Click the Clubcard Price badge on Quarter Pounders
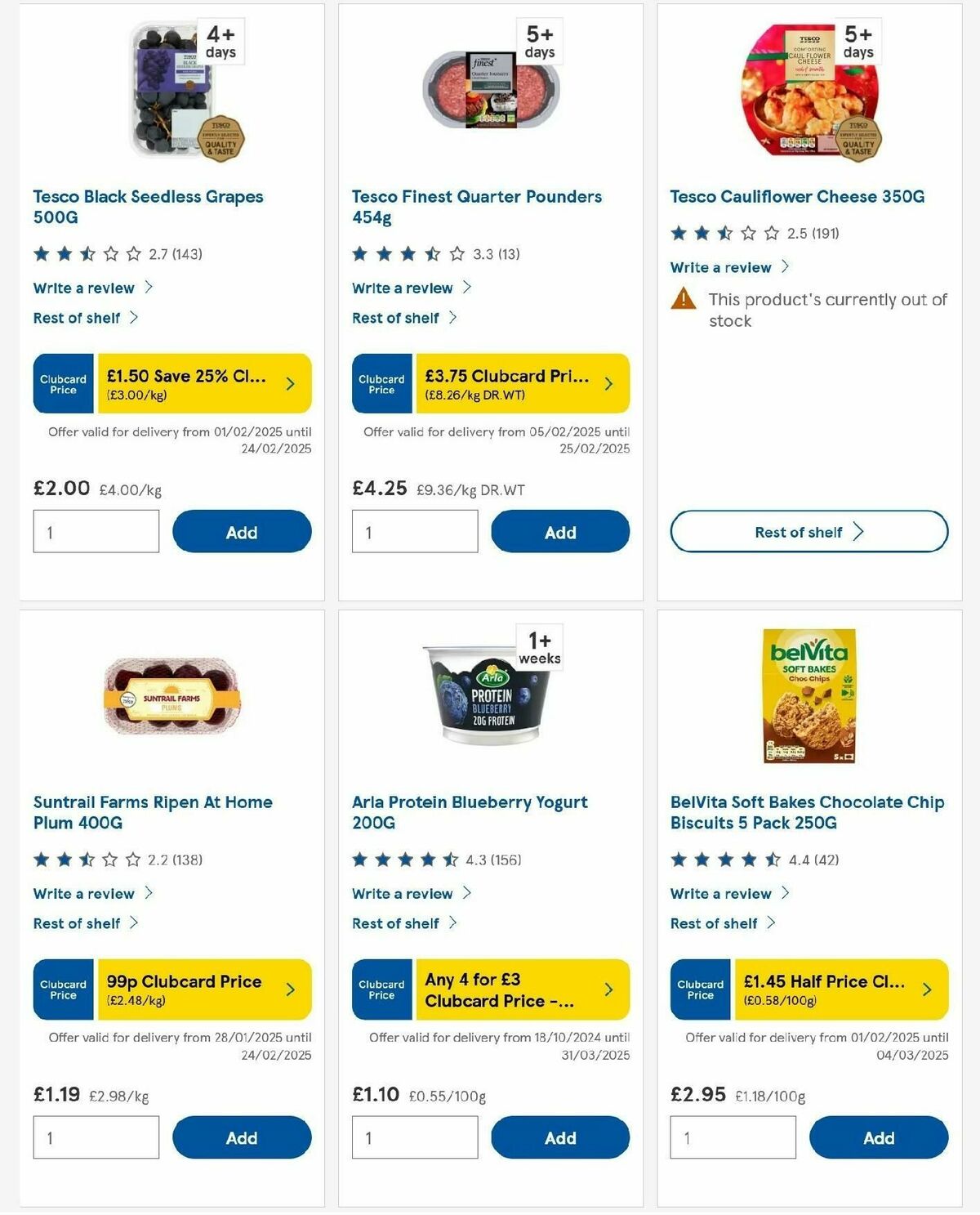 381,384
